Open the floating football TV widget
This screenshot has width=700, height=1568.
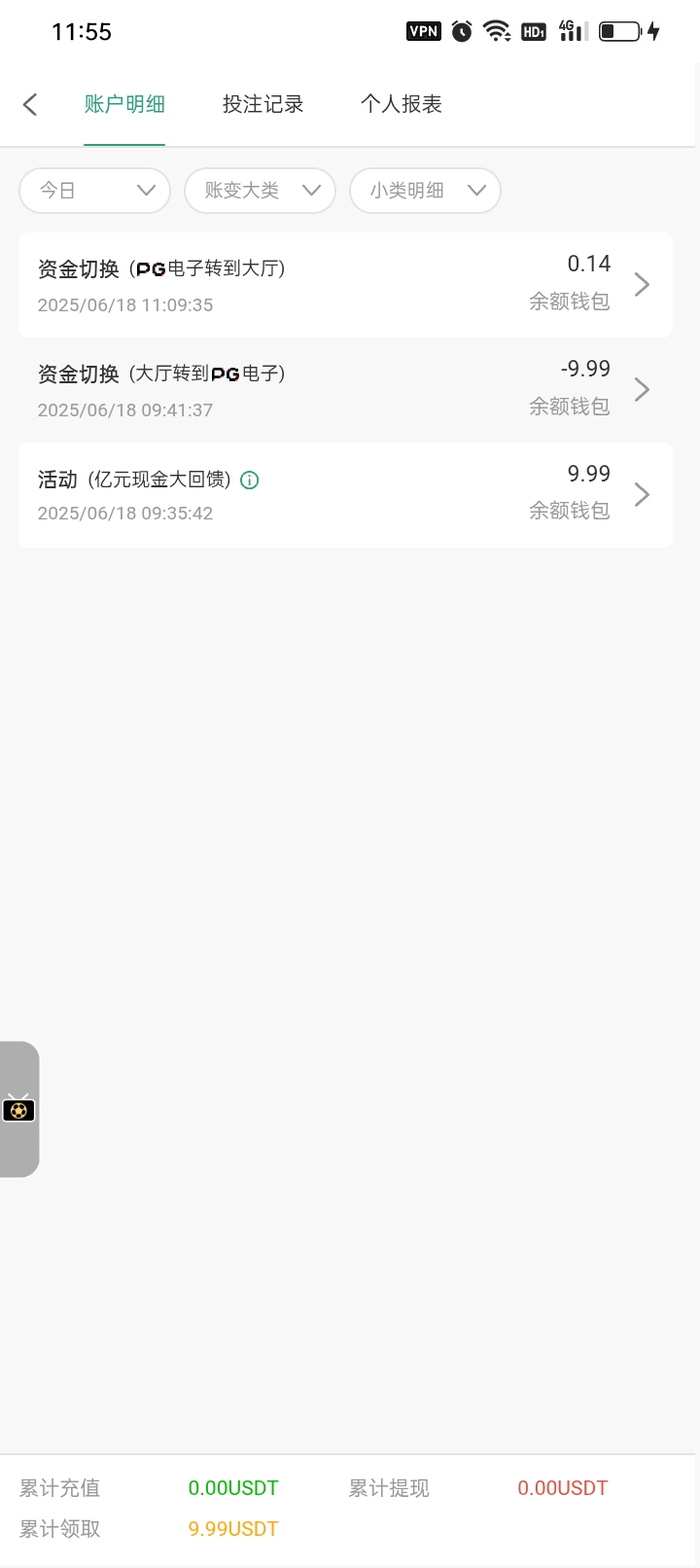tap(18, 1109)
